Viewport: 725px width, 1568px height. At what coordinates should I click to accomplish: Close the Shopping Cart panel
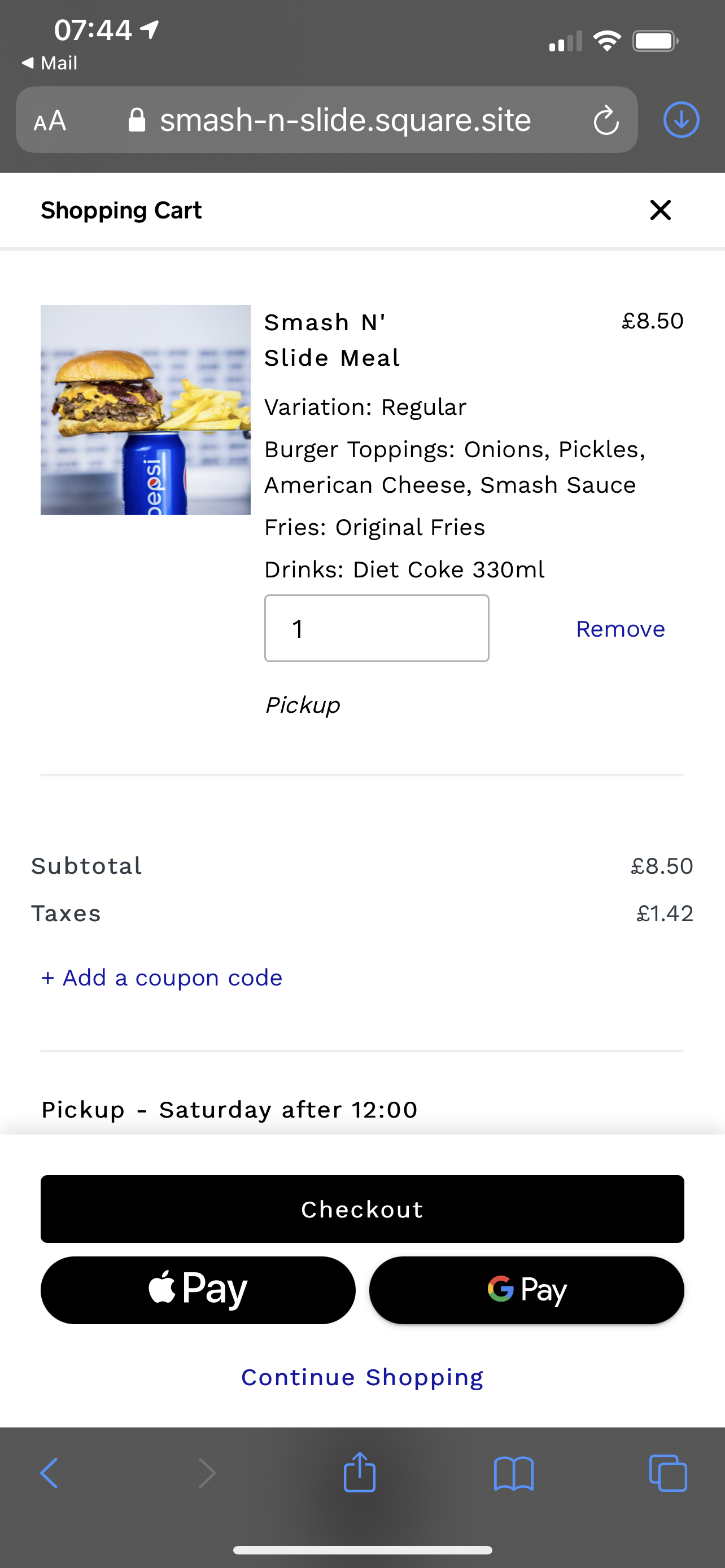tap(660, 210)
